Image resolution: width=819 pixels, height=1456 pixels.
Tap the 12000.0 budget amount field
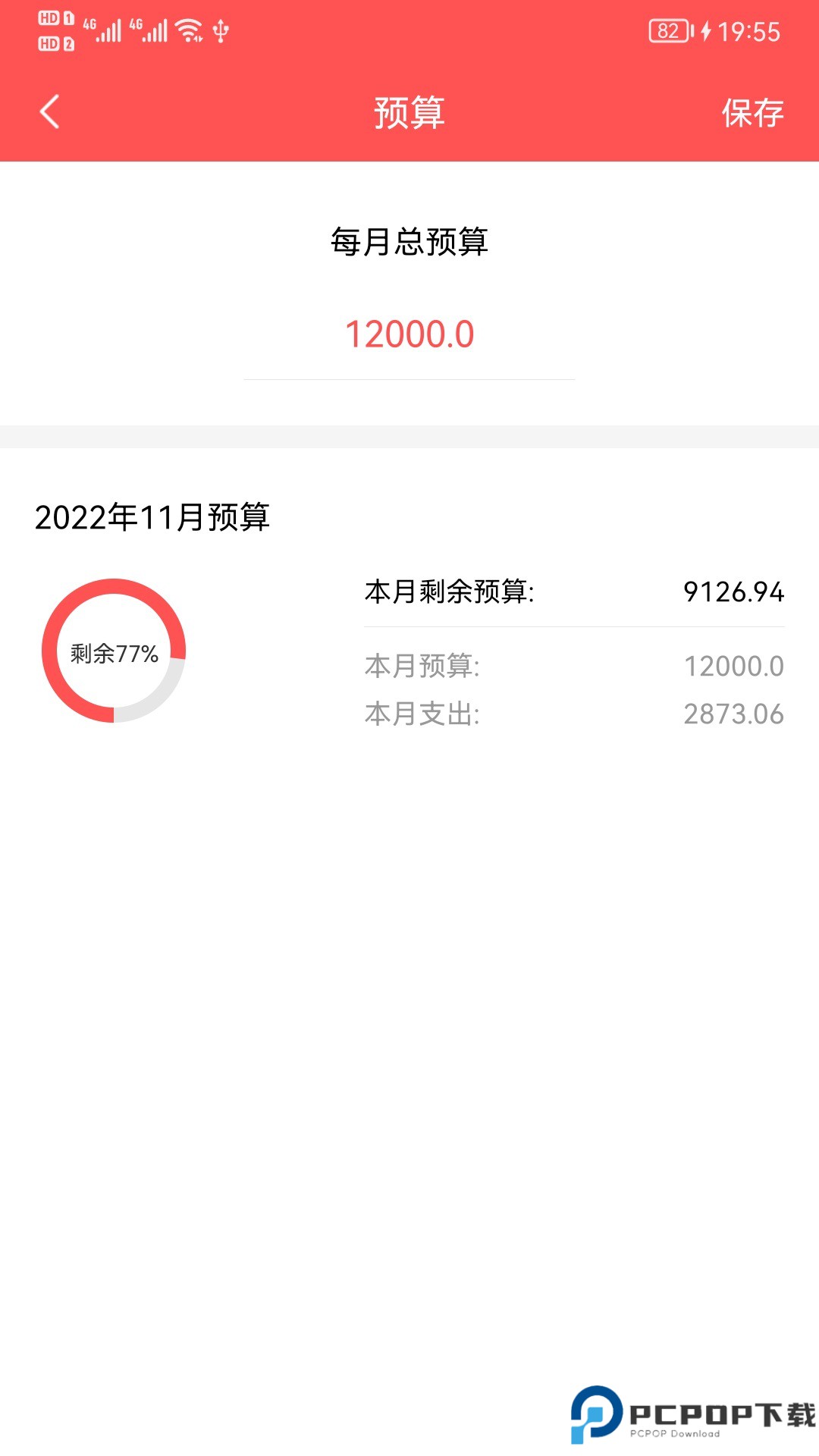click(x=409, y=334)
